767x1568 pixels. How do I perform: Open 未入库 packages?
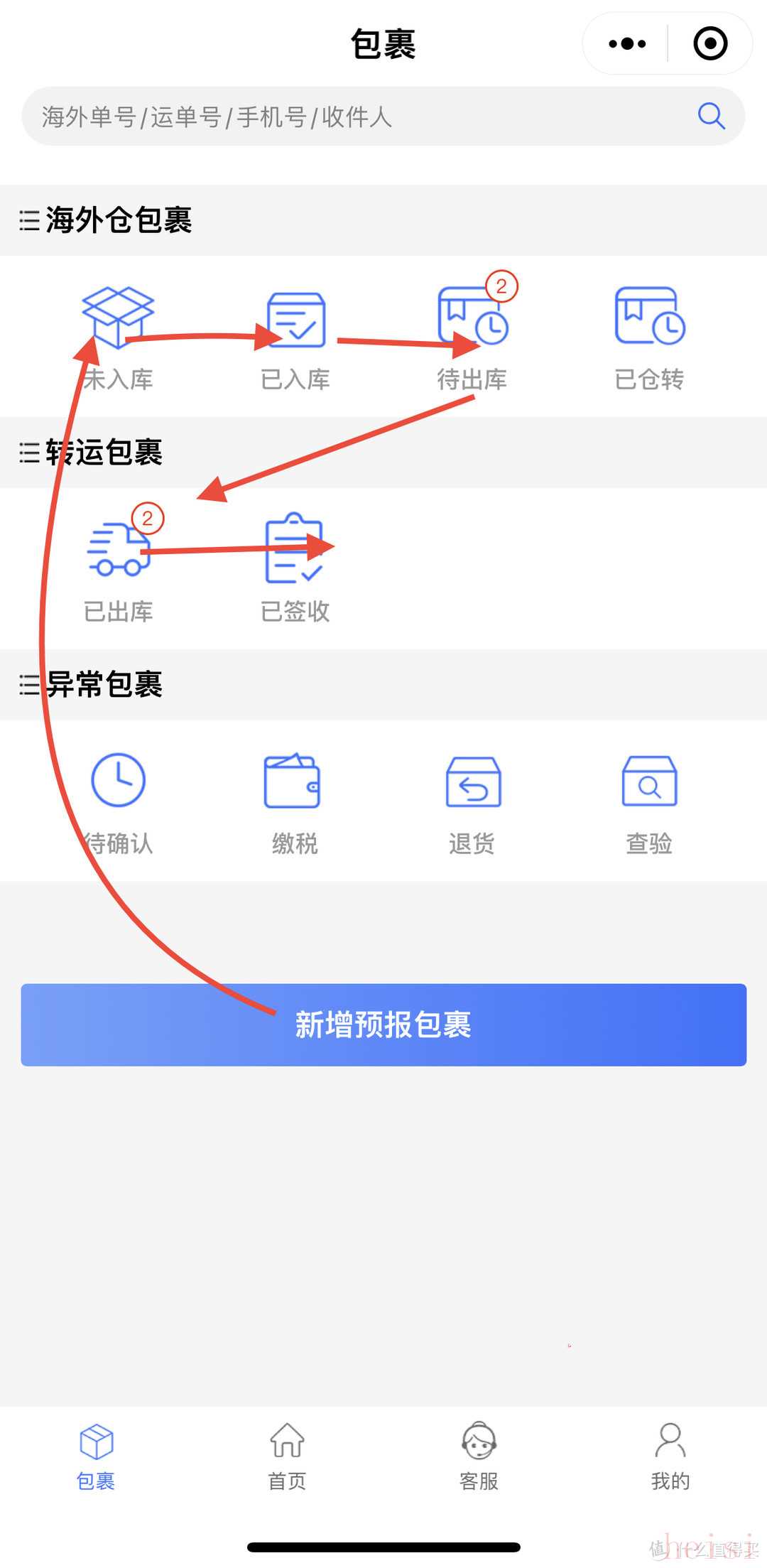[x=118, y=337]
